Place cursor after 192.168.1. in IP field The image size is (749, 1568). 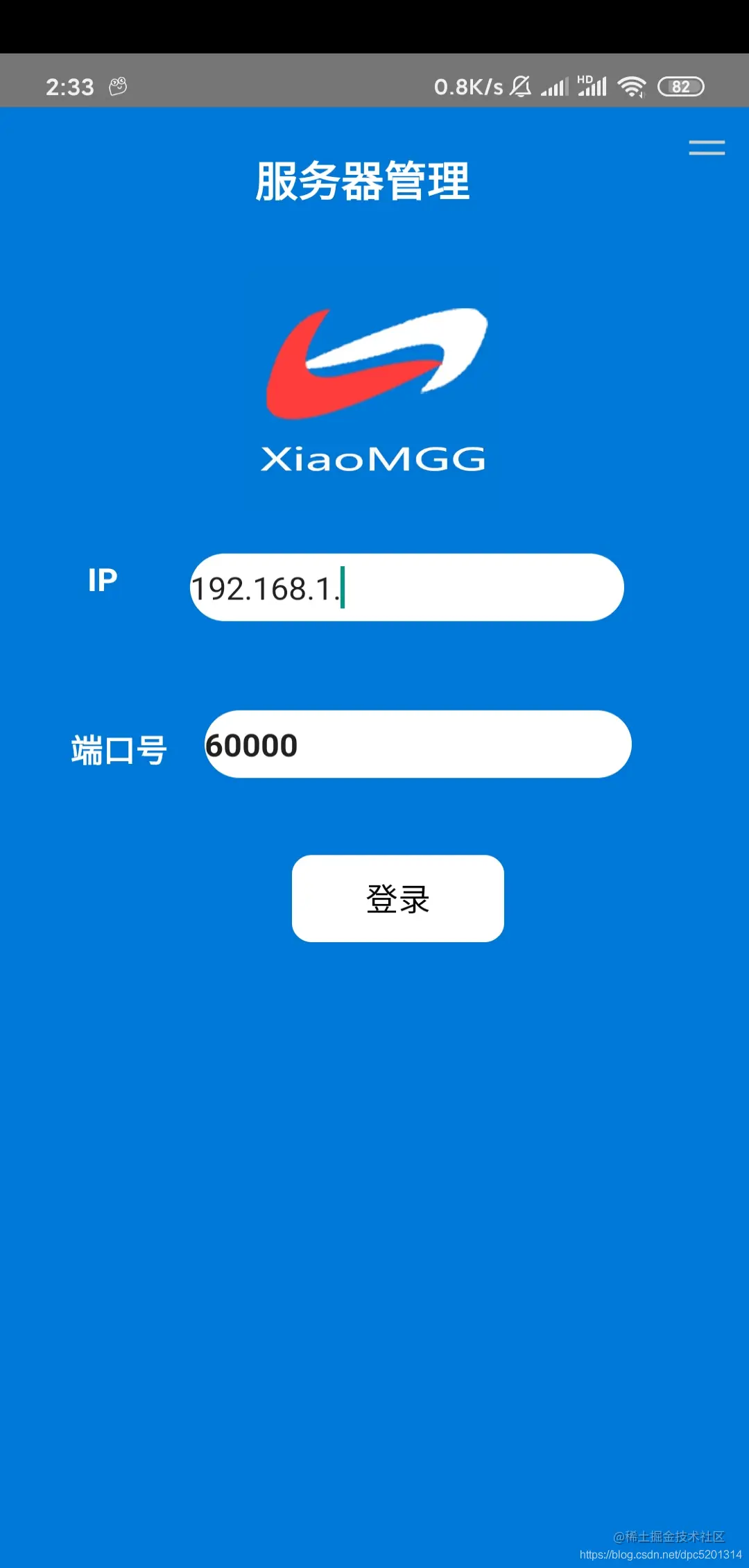[345, 586]
